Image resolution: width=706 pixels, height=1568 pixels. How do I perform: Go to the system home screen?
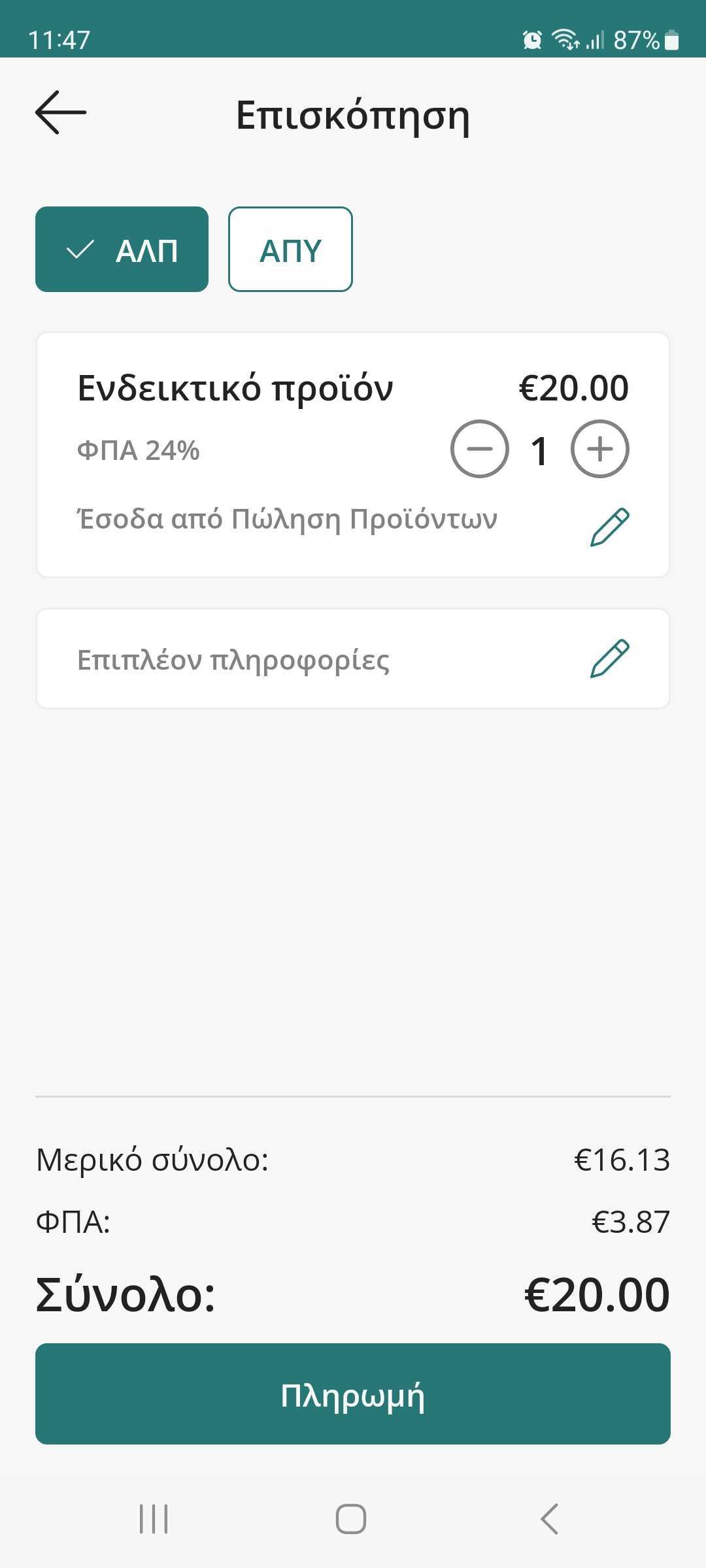[351, 1518]
